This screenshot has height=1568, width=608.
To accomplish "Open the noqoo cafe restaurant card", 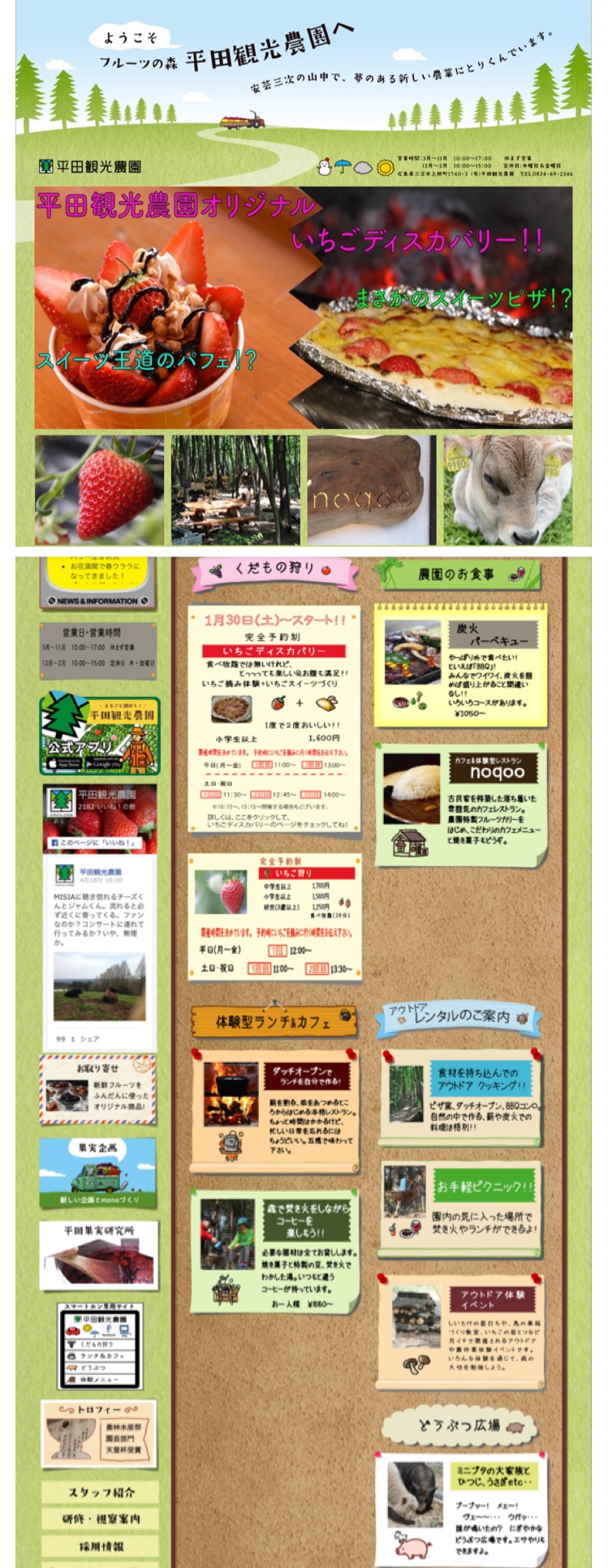I will (461, 805).
